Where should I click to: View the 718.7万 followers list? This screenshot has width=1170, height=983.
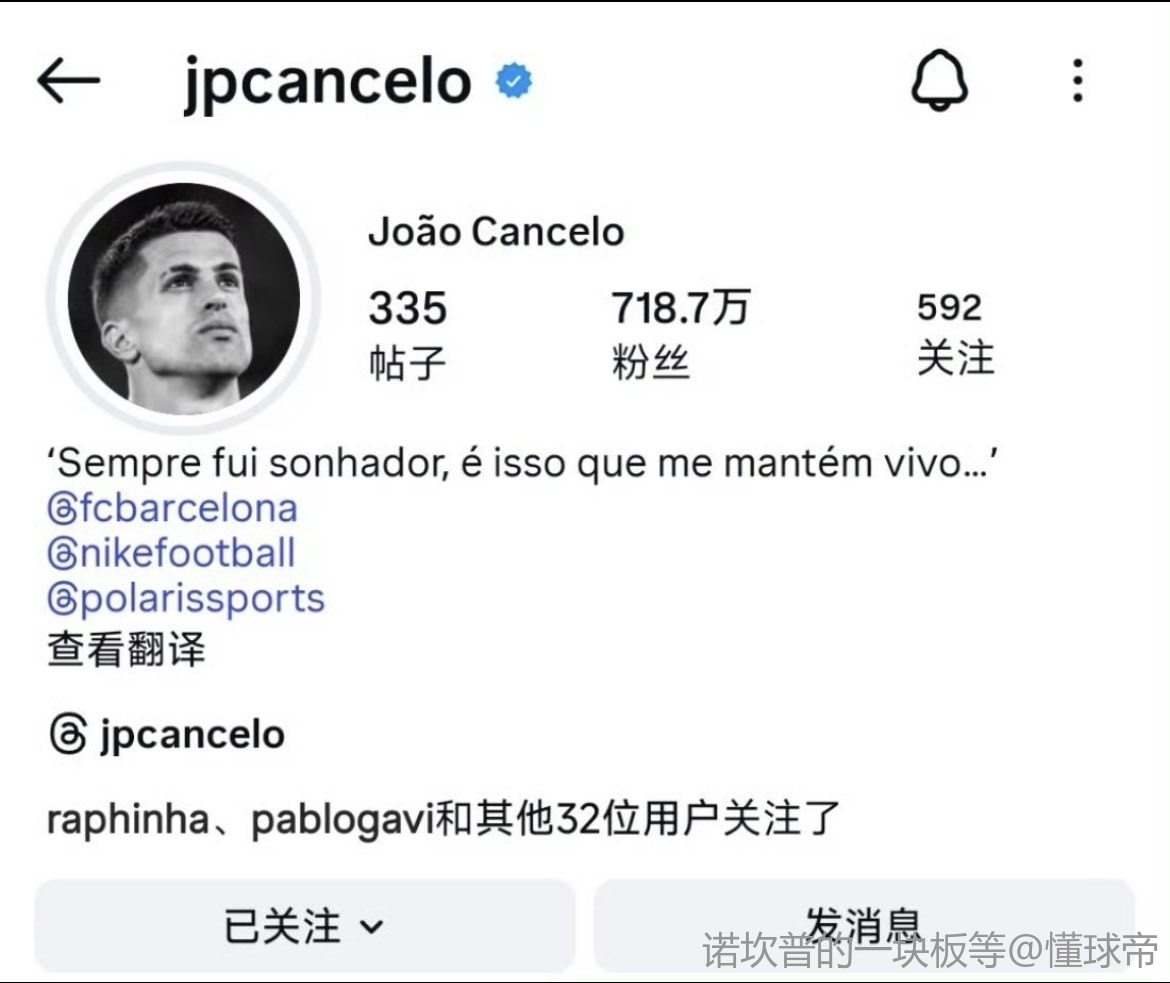tap(680, 335)
